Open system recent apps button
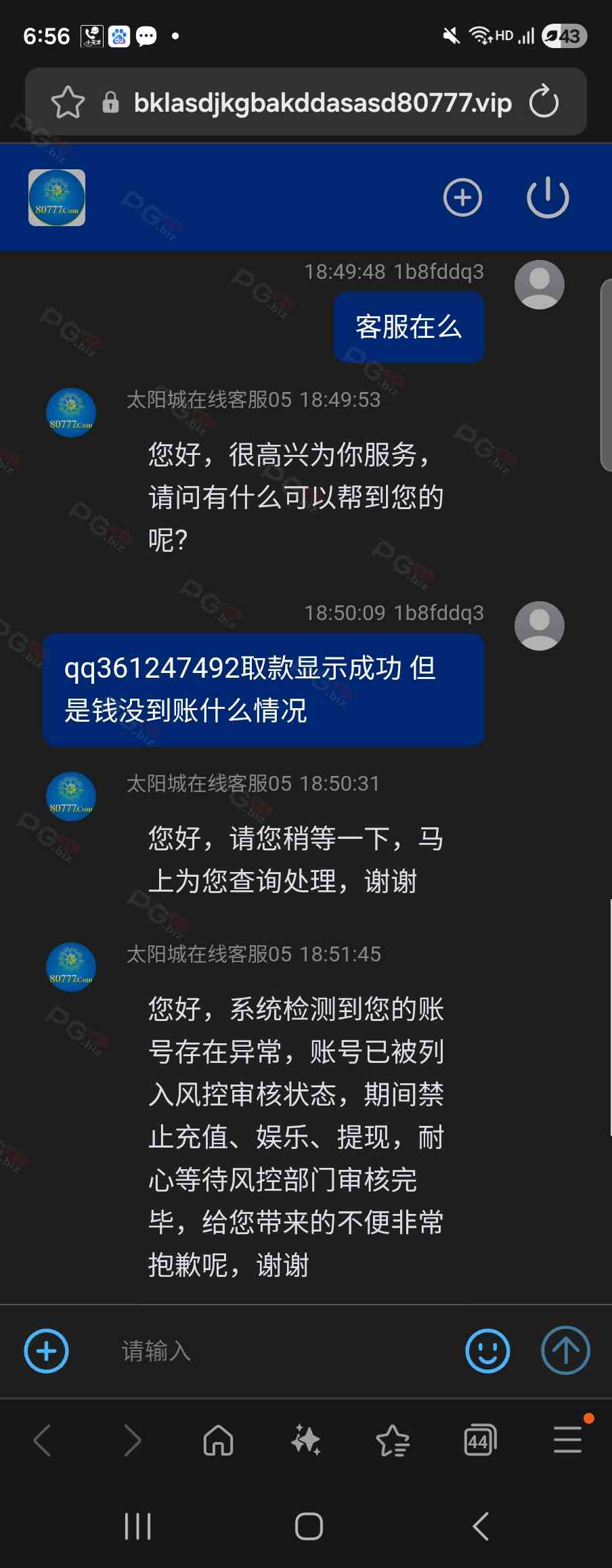This screenshot has height=1568, width=612. pos(137,1527)
